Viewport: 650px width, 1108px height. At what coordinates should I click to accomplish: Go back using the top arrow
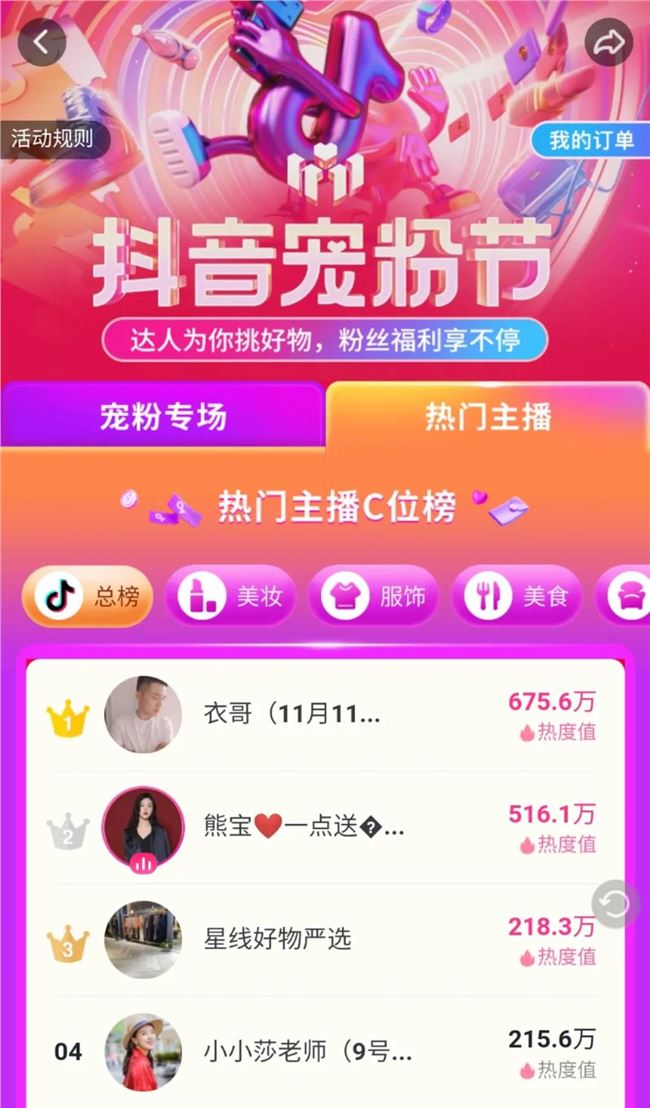[x=41, y=43]
